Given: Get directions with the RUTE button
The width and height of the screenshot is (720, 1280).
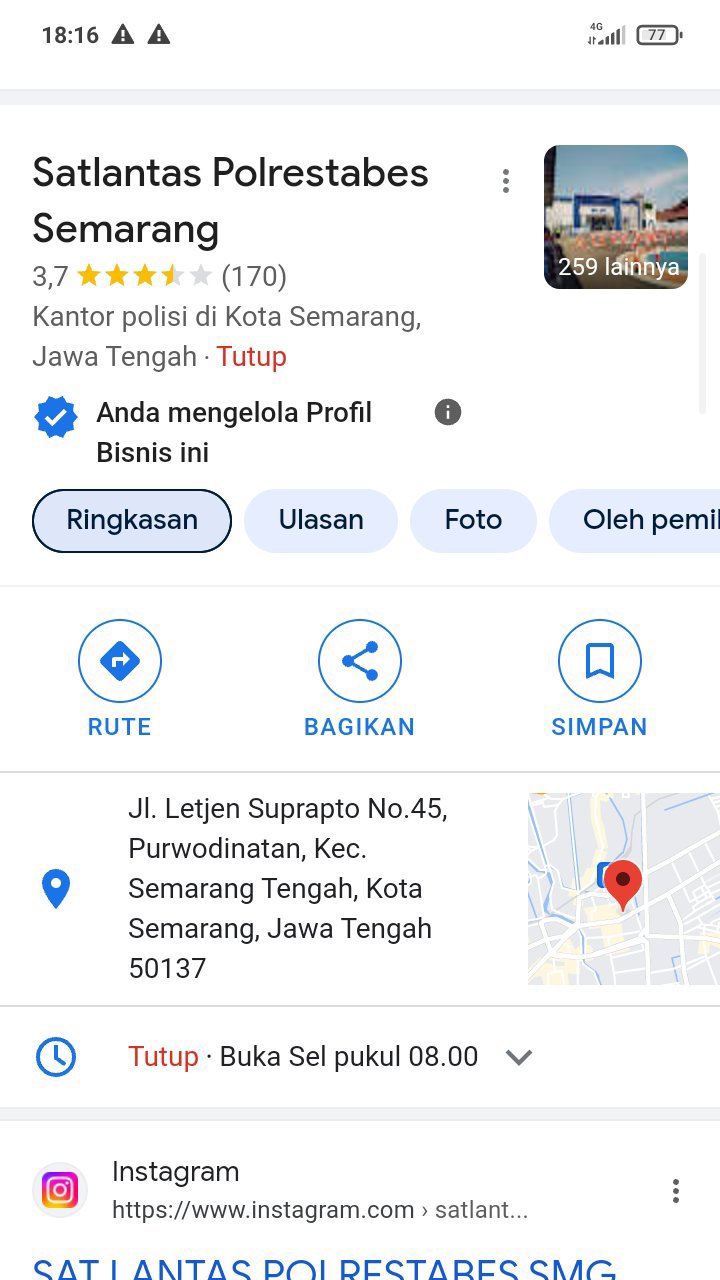Looking at the screenshot, I should (x=120, y=678).
